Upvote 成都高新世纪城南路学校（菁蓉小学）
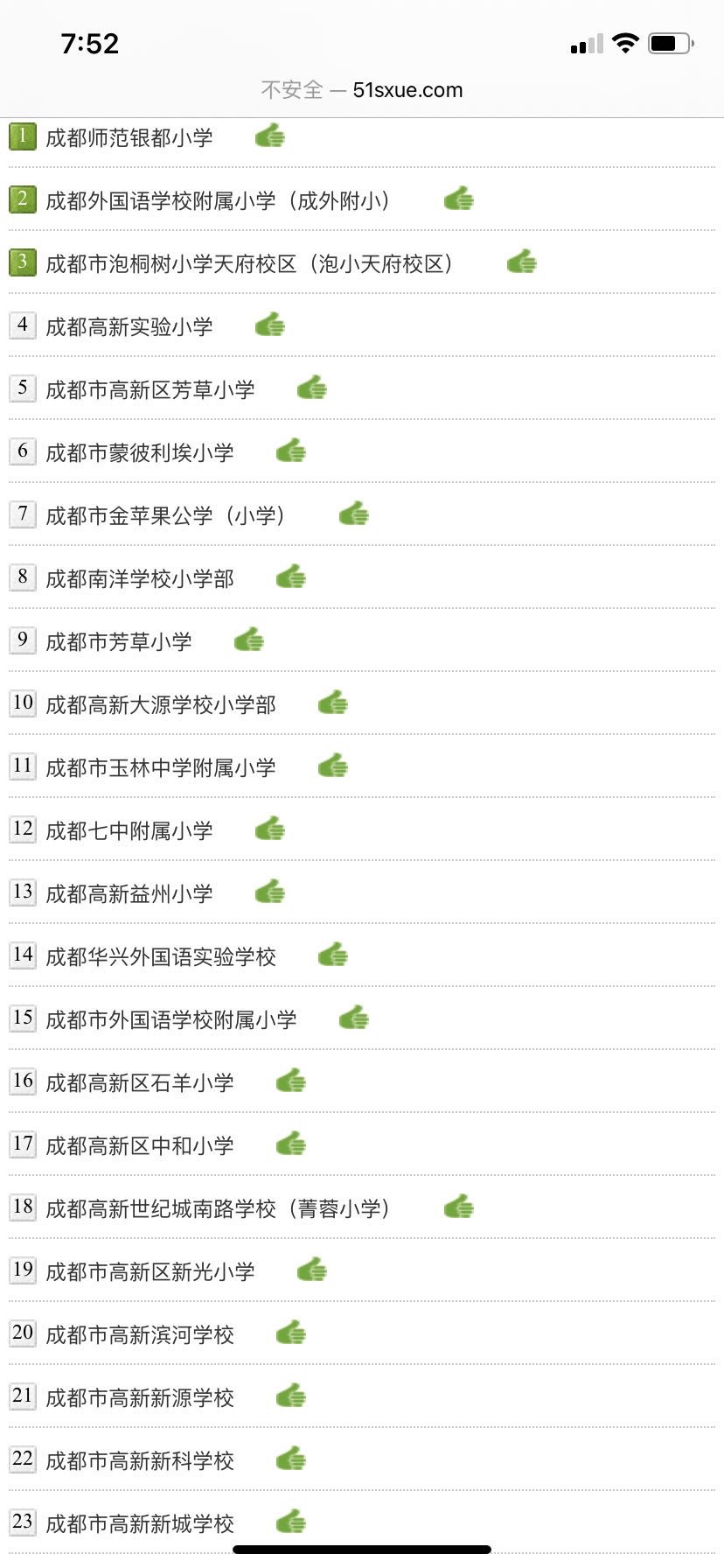 pyautogui.click(x=458, y=1207)
